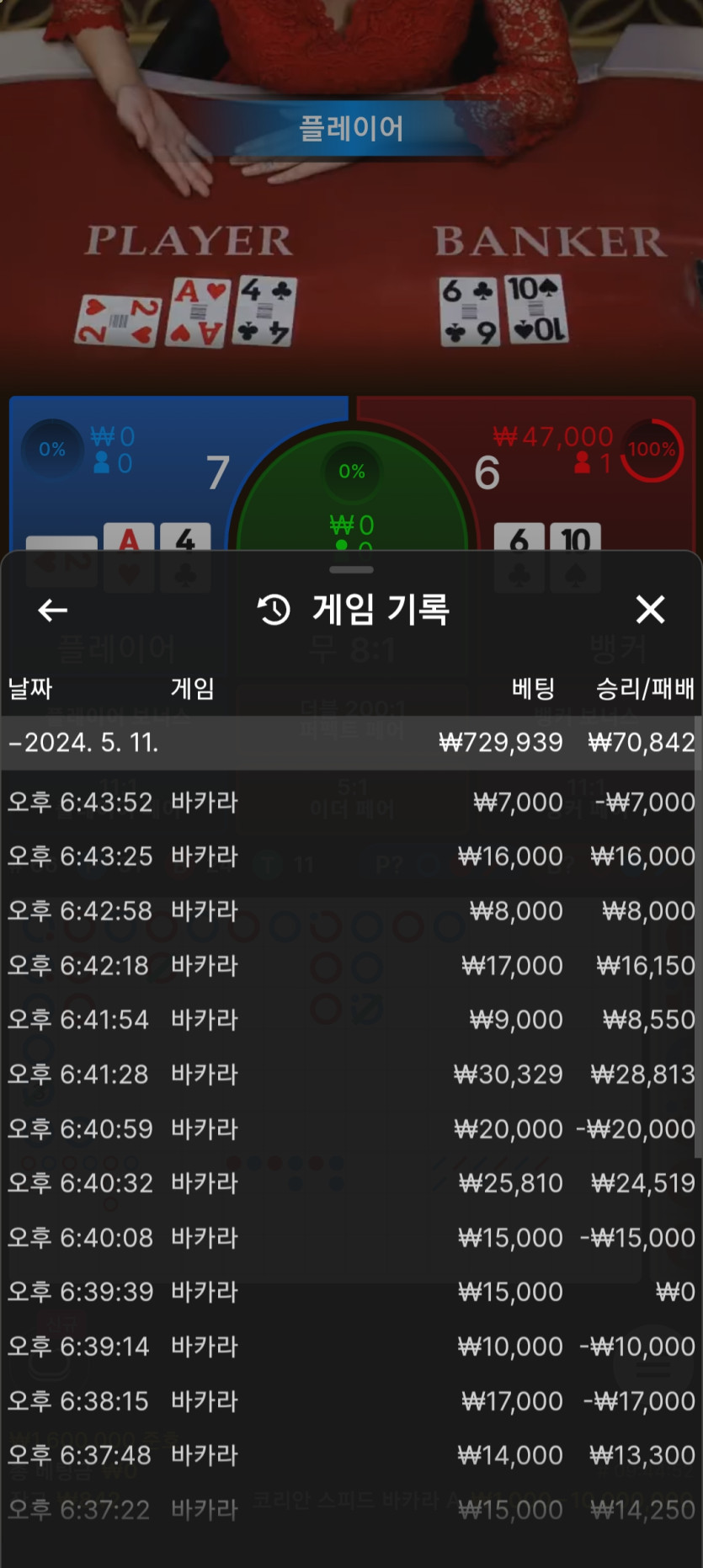Image resolution: width=703 pixels, height=1568 pixels.
Task: Open the 오후 6:41:54 baccarat record
Action: (x=351, y=1020)
